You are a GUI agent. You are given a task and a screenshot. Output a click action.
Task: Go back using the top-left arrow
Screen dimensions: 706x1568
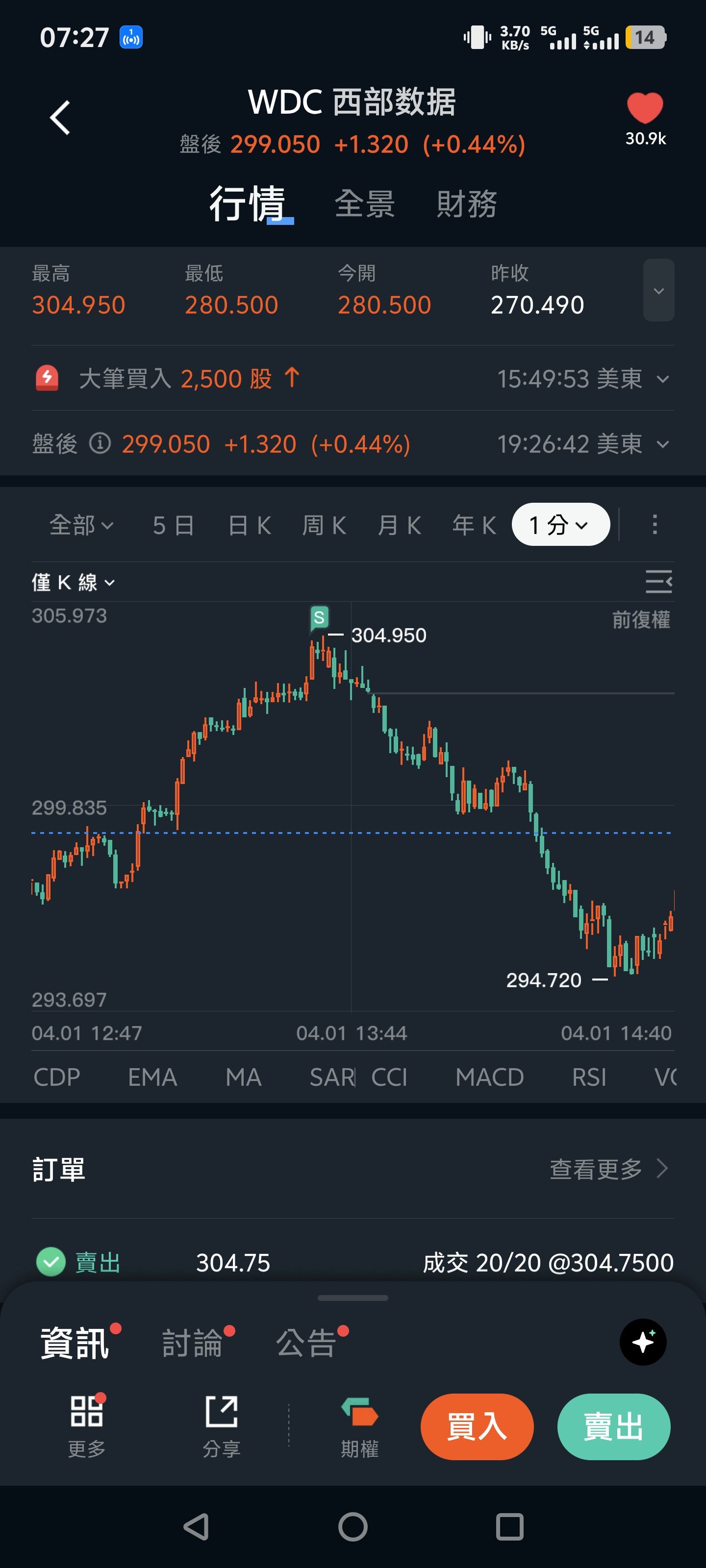point(60,118)
